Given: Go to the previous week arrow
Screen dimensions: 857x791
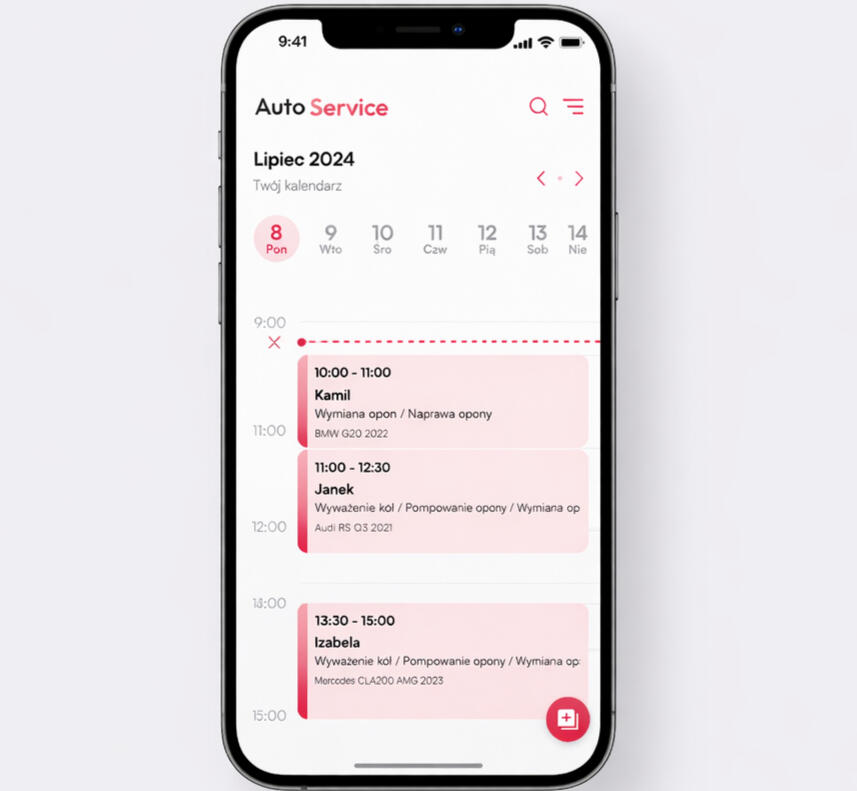Looking at the screenshot, I should 541,178.
